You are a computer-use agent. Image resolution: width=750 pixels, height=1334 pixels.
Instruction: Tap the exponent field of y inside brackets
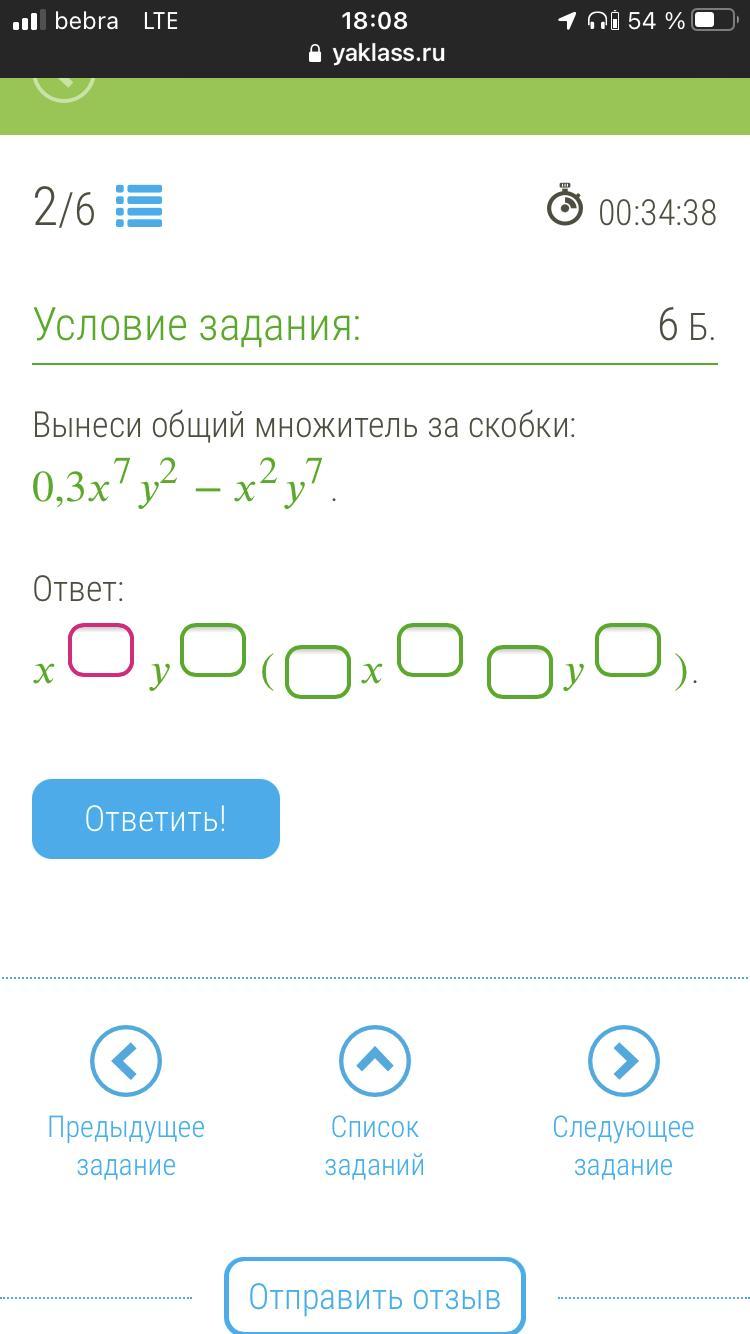[628, 650]
